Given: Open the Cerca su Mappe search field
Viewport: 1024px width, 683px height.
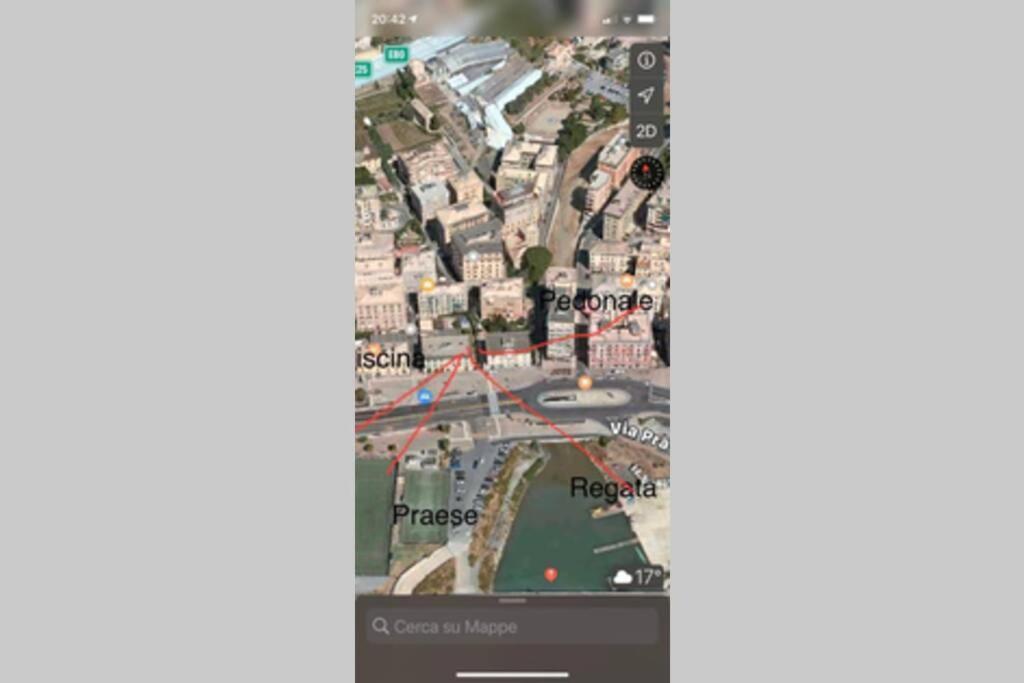Looking at the screenshot, I should click(512, 627).
